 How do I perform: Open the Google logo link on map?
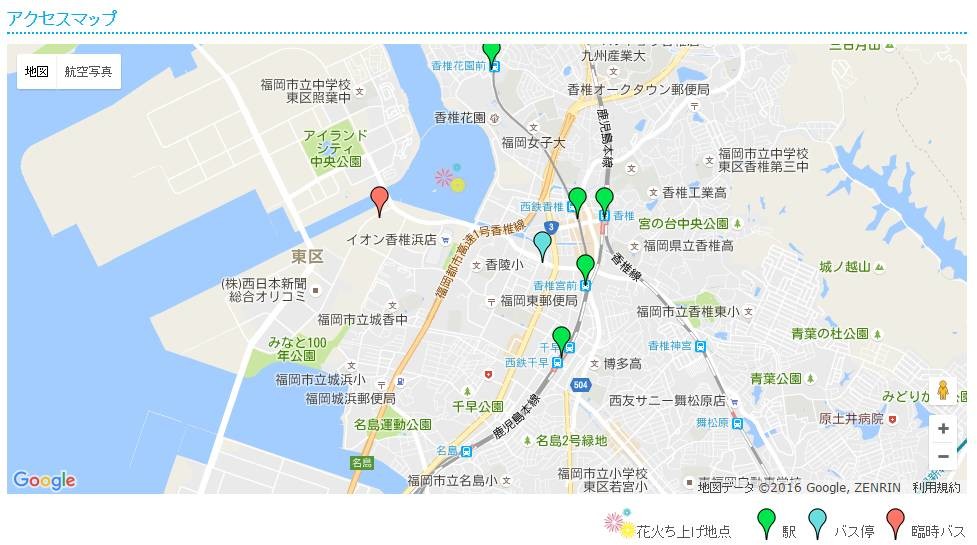pyautogui.click(x=44, y=480)
